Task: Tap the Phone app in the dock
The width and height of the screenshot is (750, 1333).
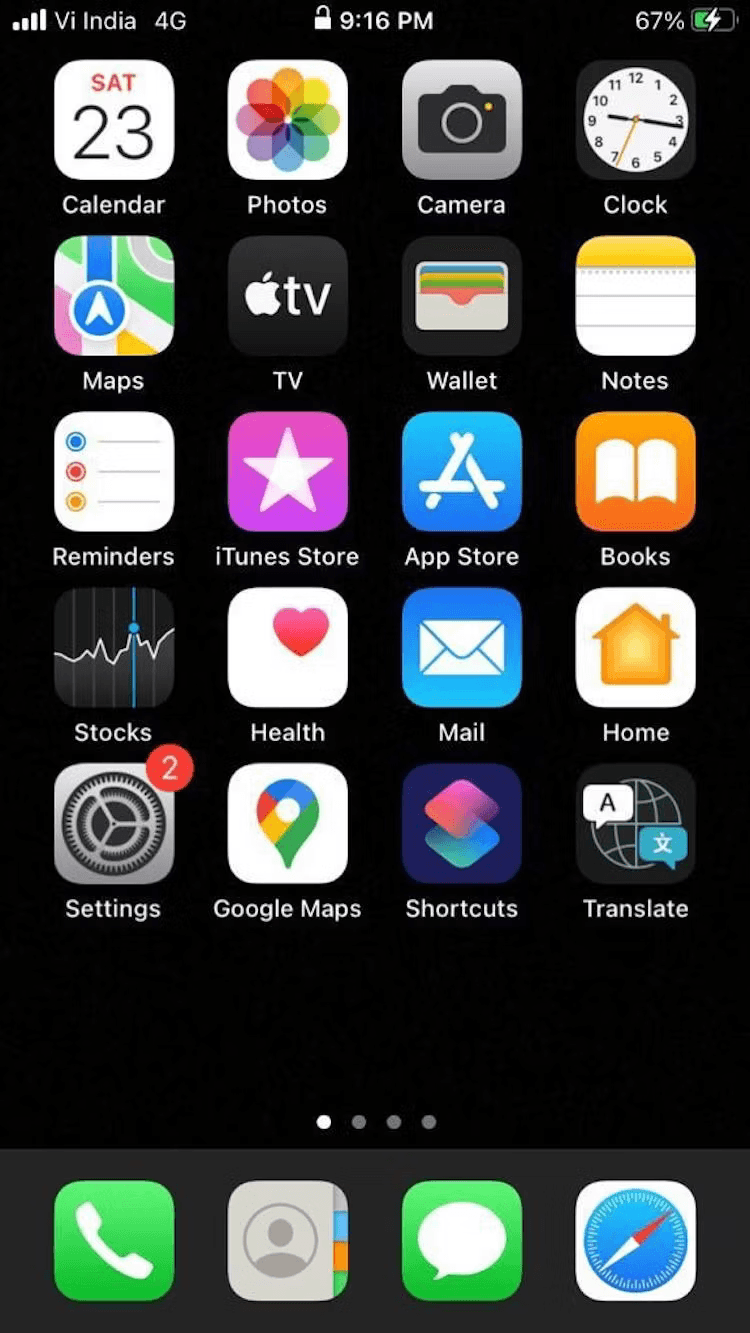Action: pyautogui.click(x=113, y=1240)
